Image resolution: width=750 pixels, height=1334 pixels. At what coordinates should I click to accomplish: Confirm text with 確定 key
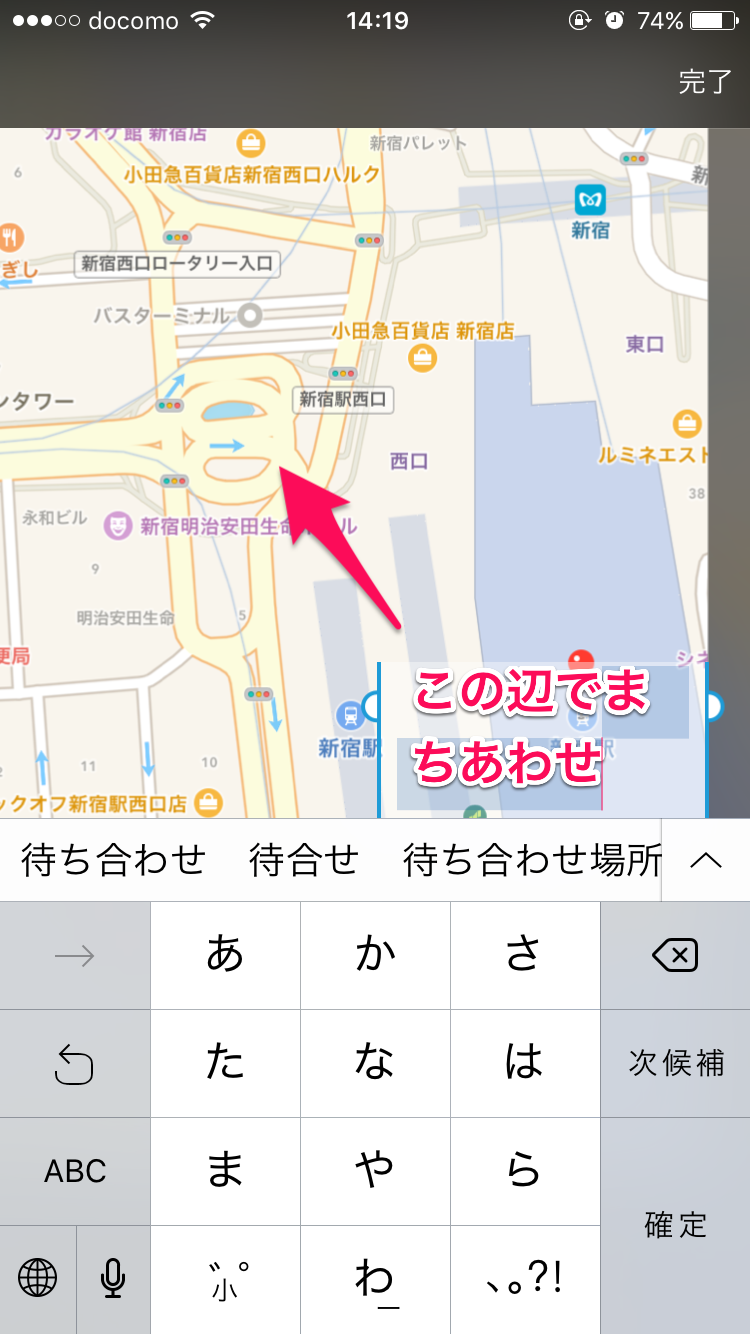coord(675,1226)
